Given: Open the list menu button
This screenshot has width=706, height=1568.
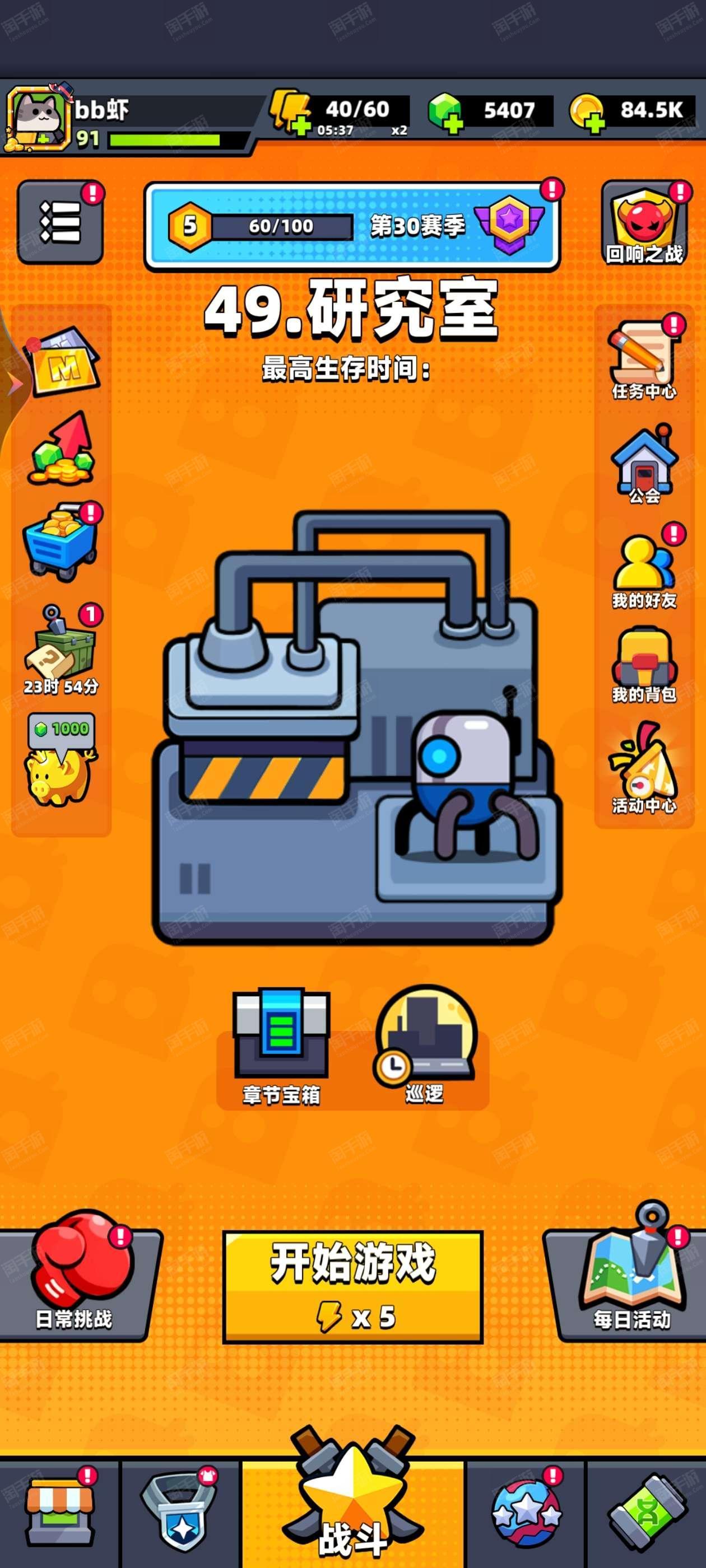Looking at the screenshot, I should coord(61,222).
